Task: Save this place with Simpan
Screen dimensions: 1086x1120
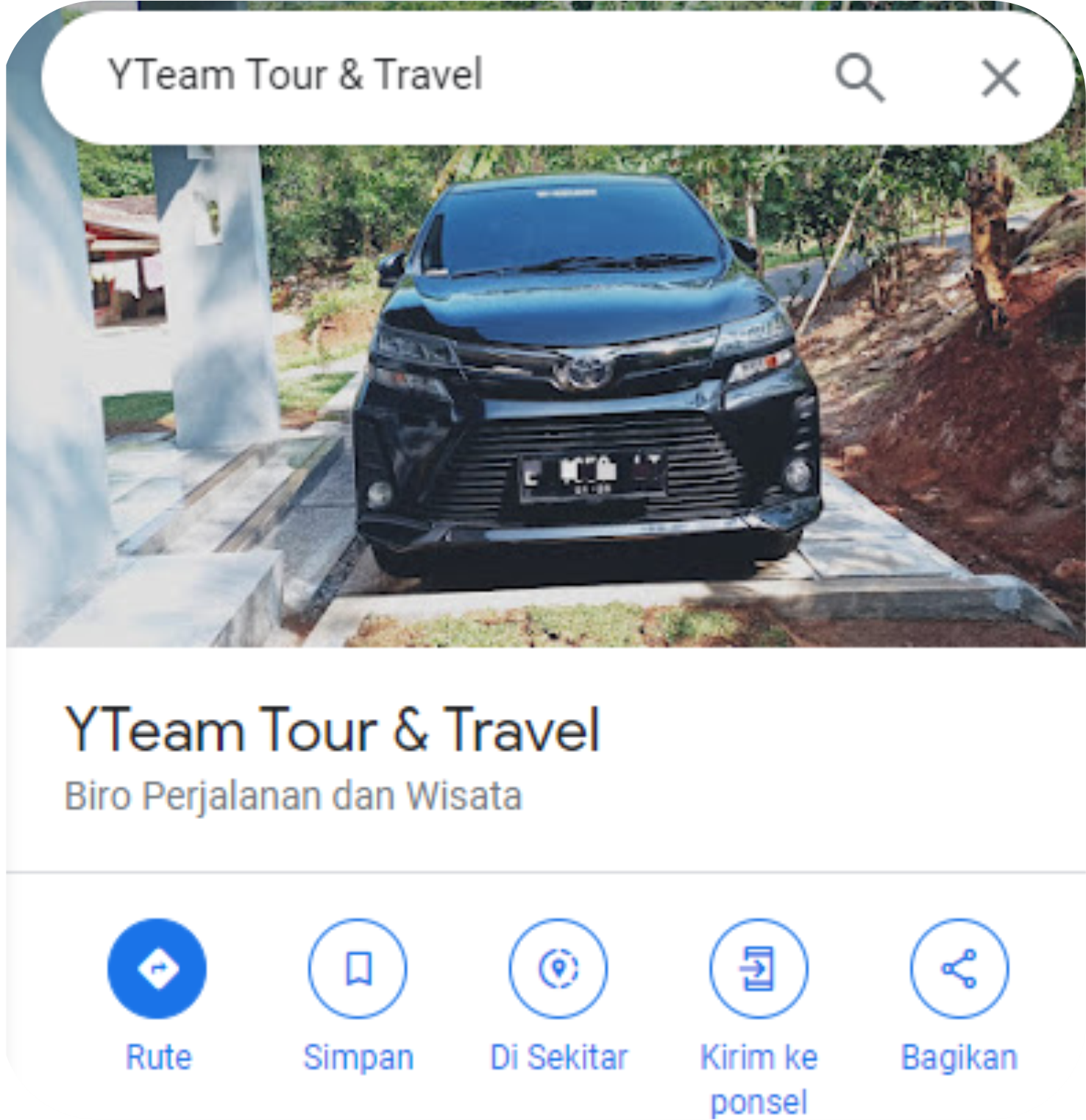Action: tap(358, 968)
